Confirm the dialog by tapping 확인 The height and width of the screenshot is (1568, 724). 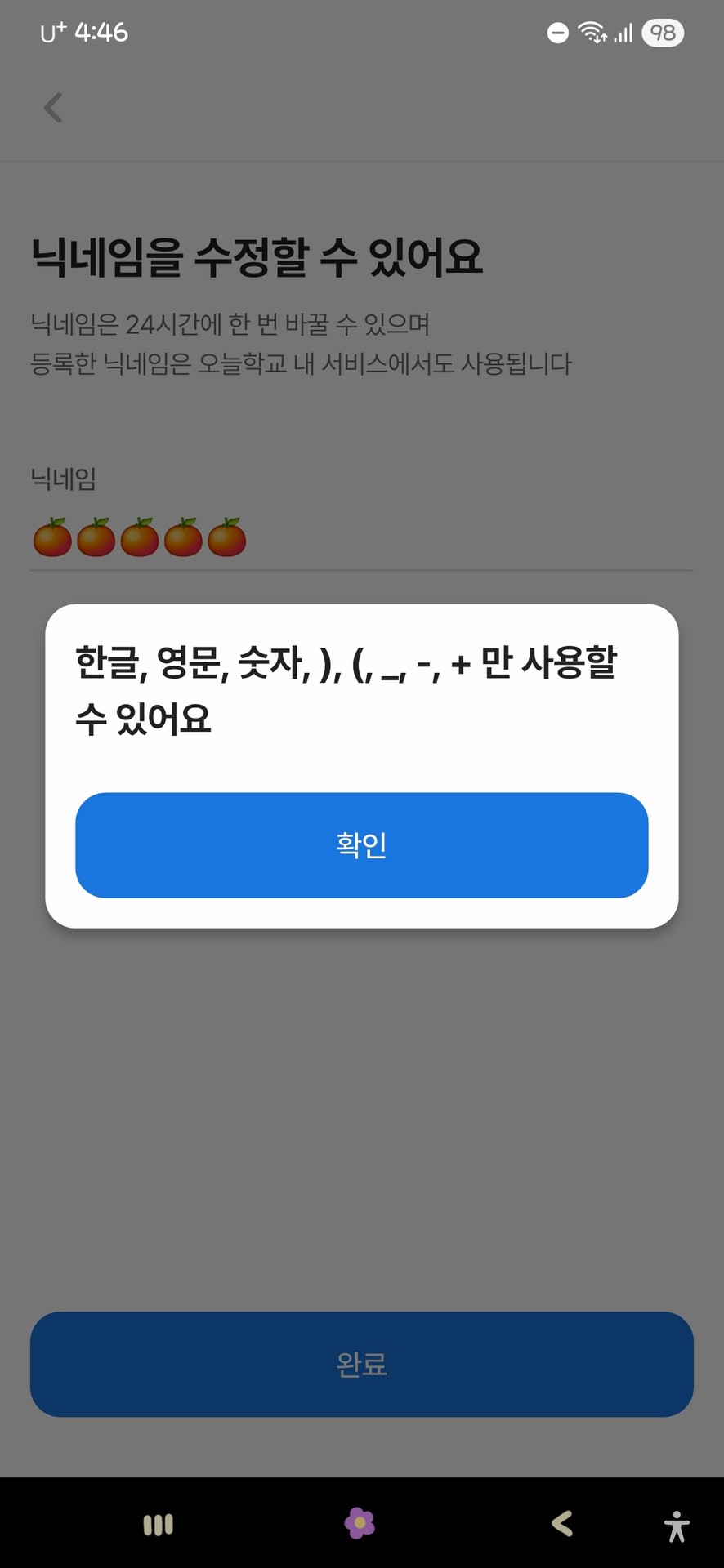(x=362, y=845)
